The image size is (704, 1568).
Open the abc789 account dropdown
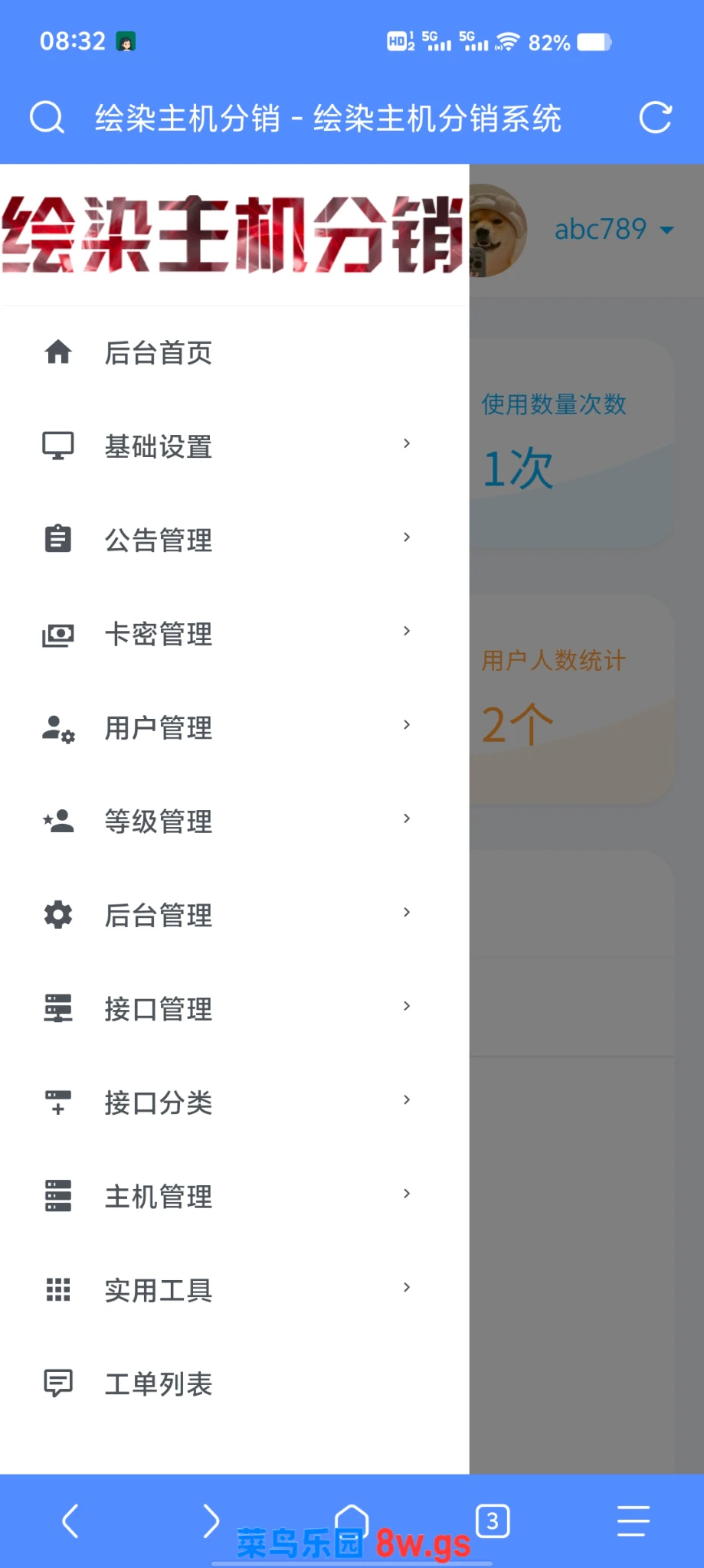click(x=614, y=229)
